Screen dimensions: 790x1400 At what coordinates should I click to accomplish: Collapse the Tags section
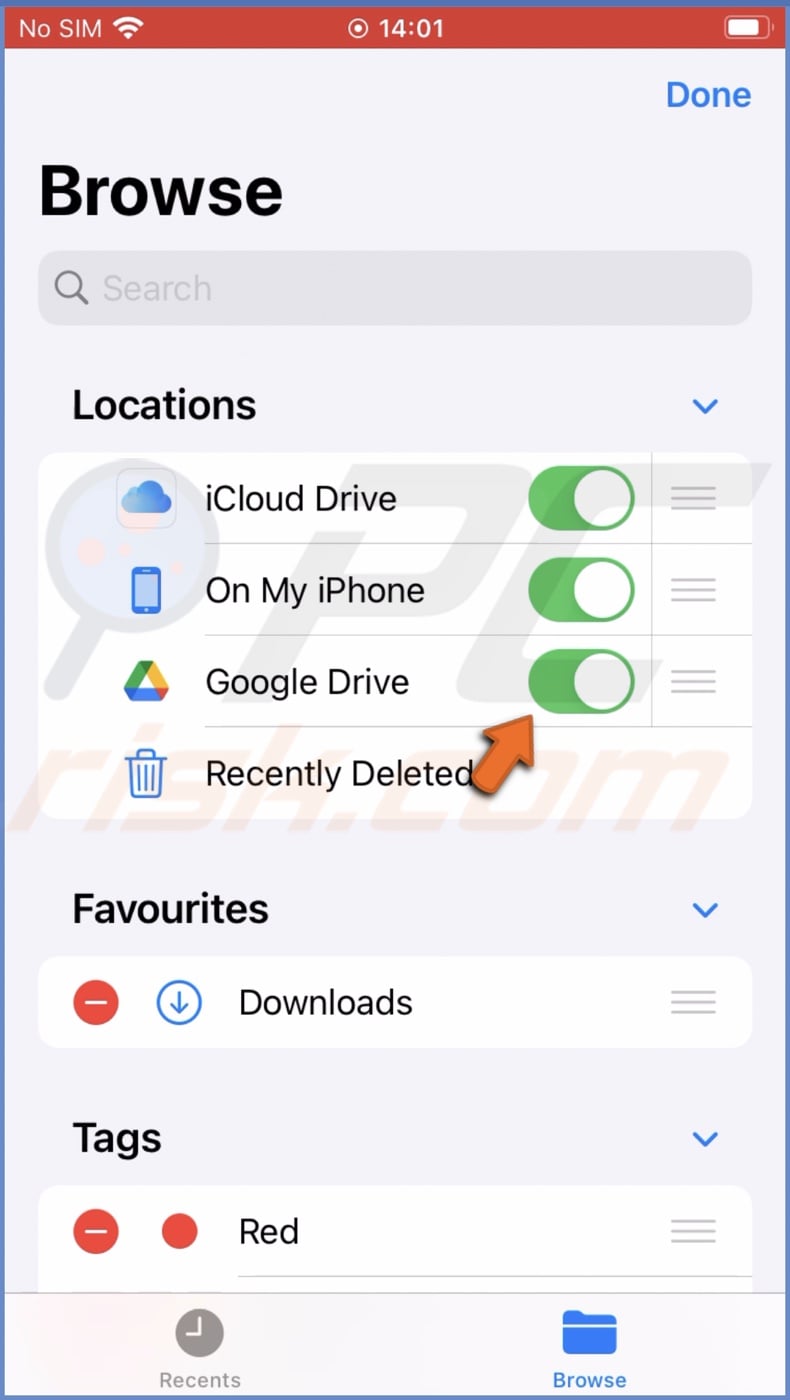(705, 1139)
